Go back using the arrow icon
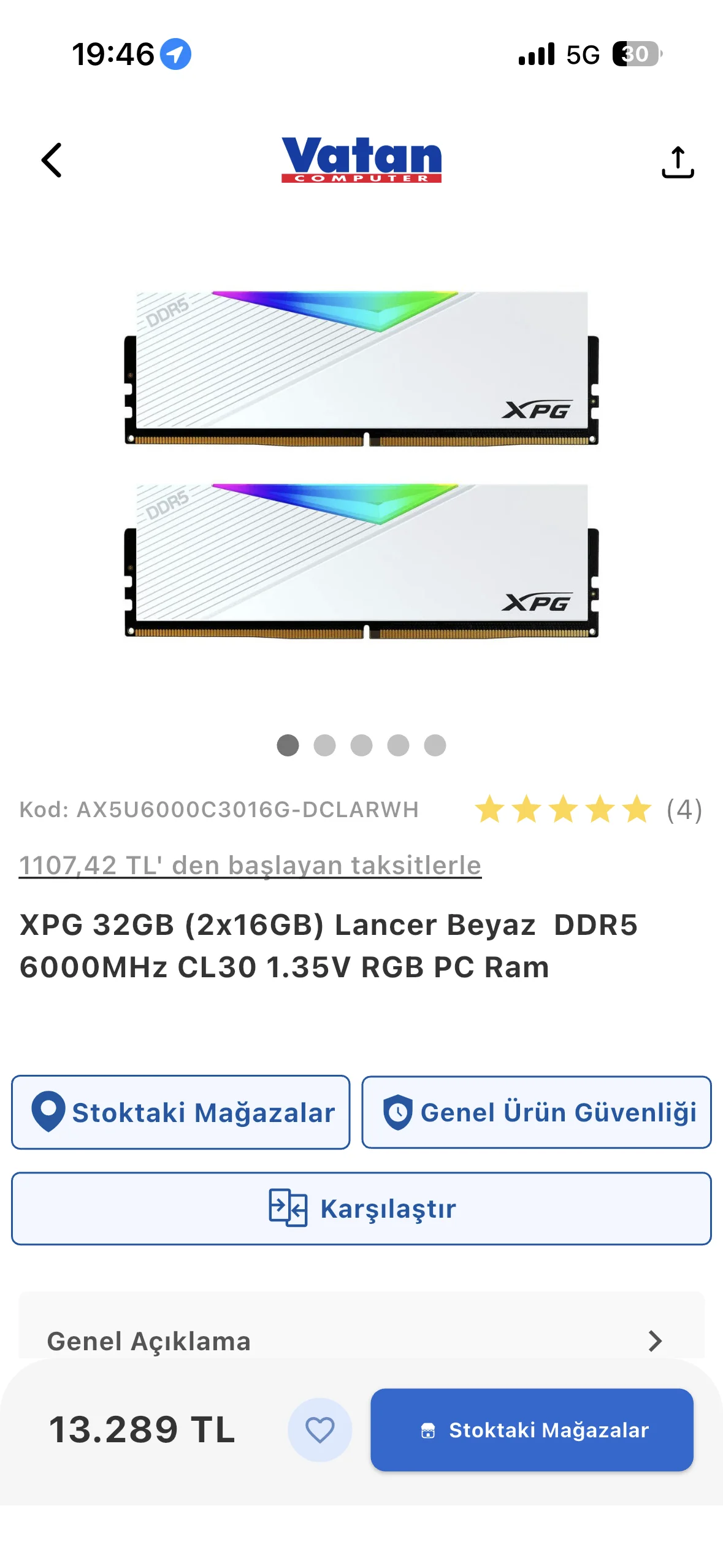The width and height of the screenshot is (723, 1568). tap(52, 161)
